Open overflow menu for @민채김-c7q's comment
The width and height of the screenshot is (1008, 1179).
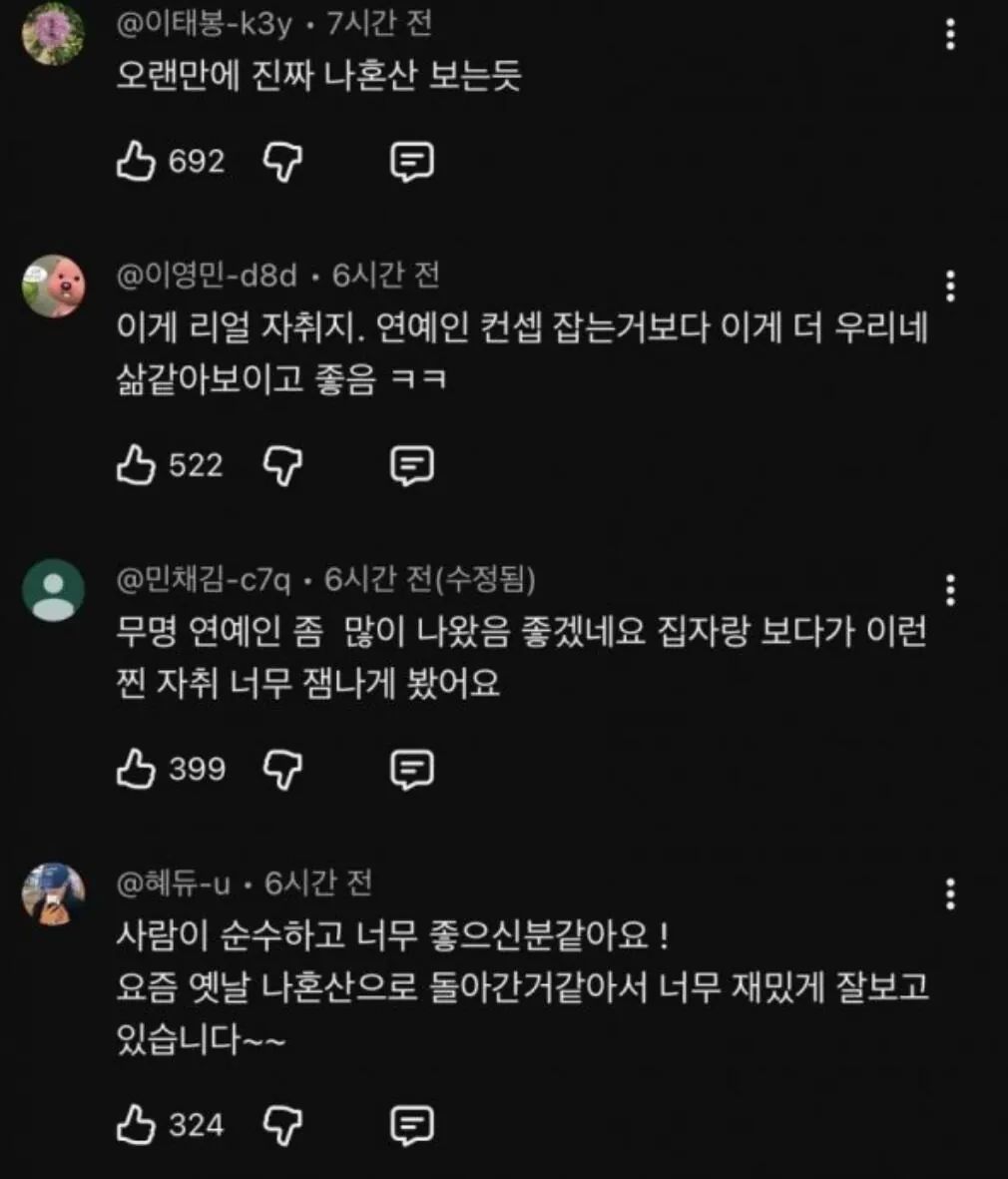pyautogui.click(x=950, y=590)
